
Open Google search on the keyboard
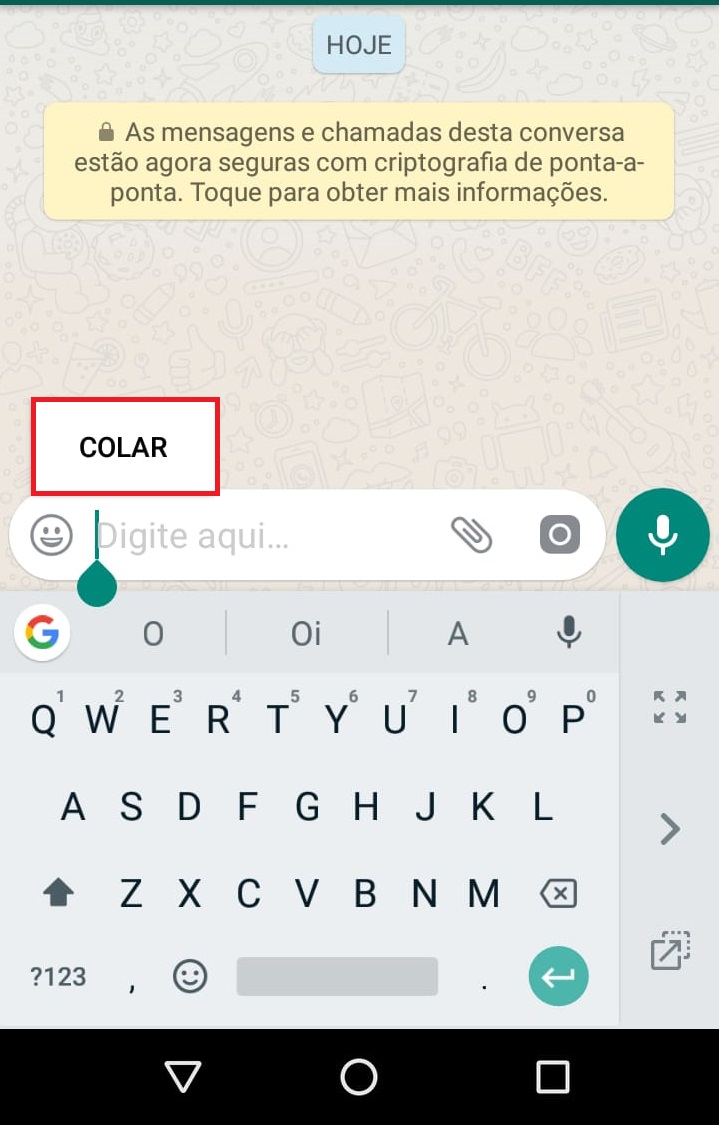coord(42,633)
